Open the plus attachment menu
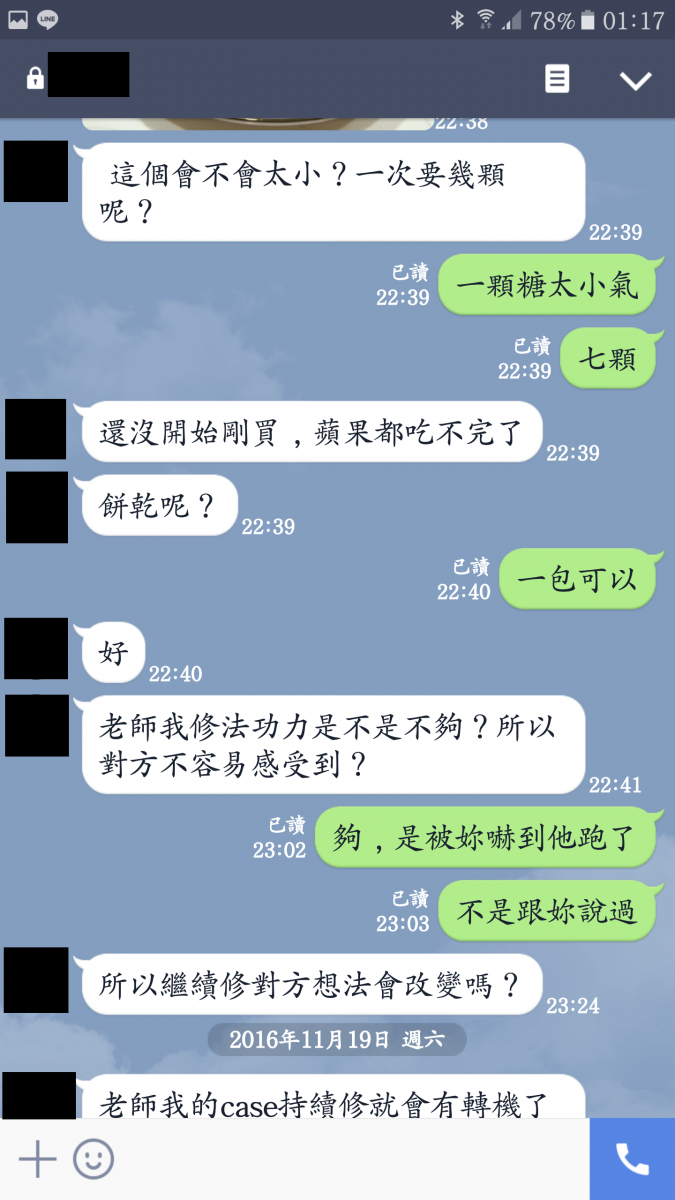Screen dimensions: 675x1200 (x=38, y=1159)
